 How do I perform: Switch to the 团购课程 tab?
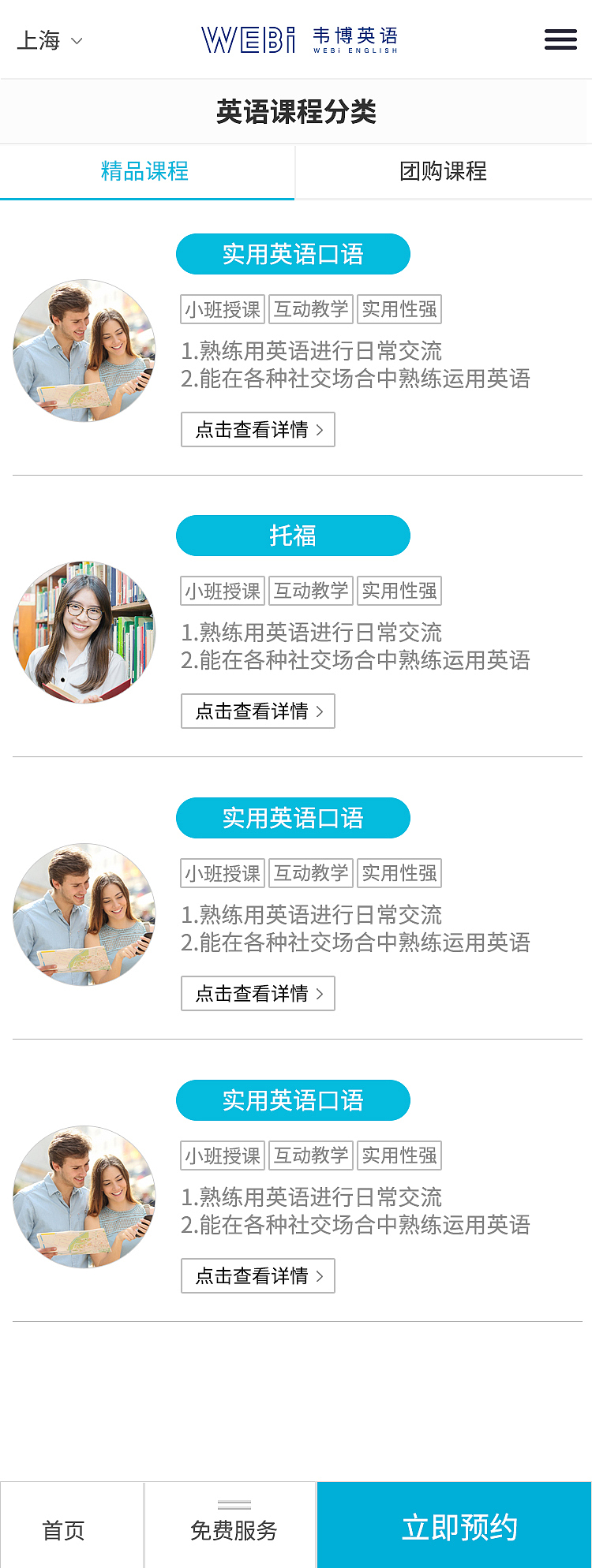[x=443, y=171]
